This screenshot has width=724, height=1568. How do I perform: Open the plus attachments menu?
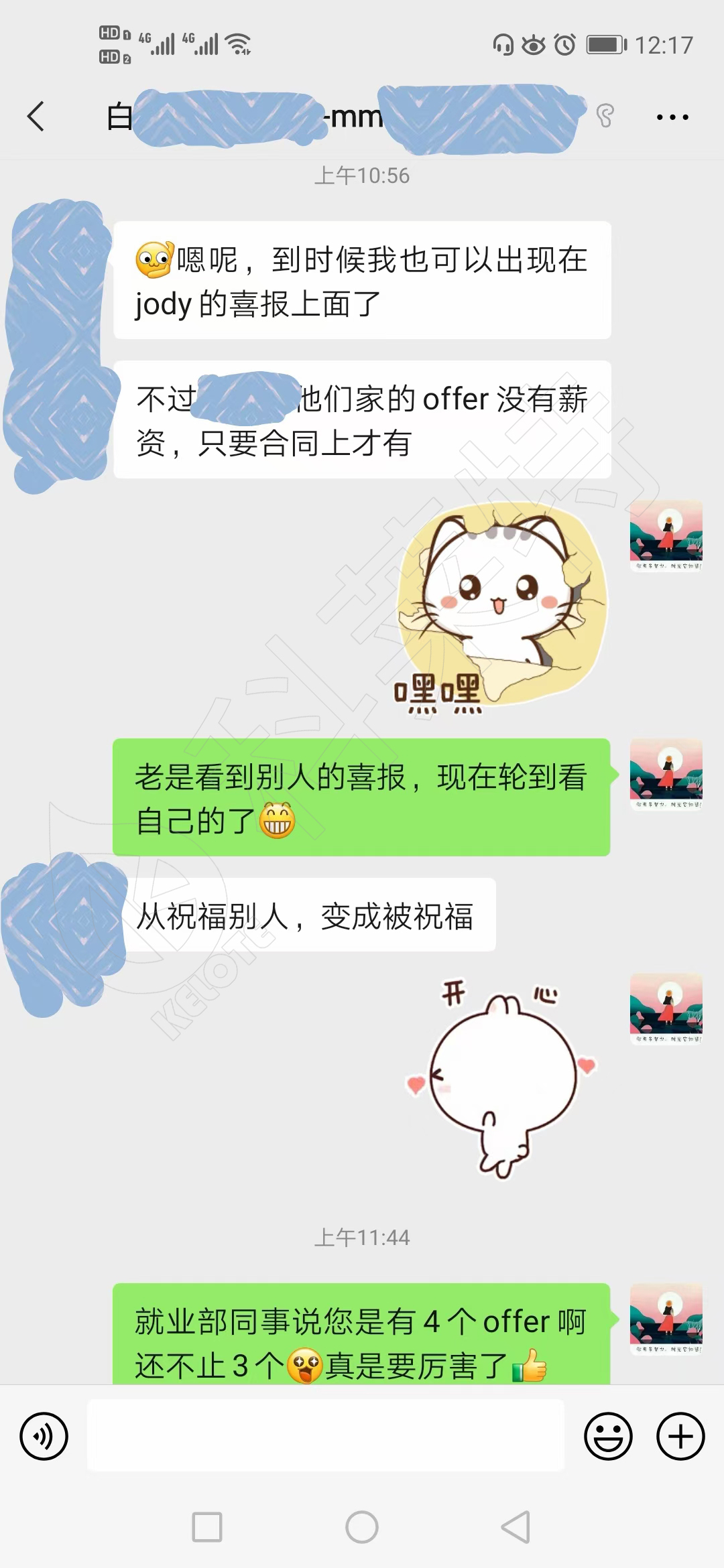coord(680,1436)
